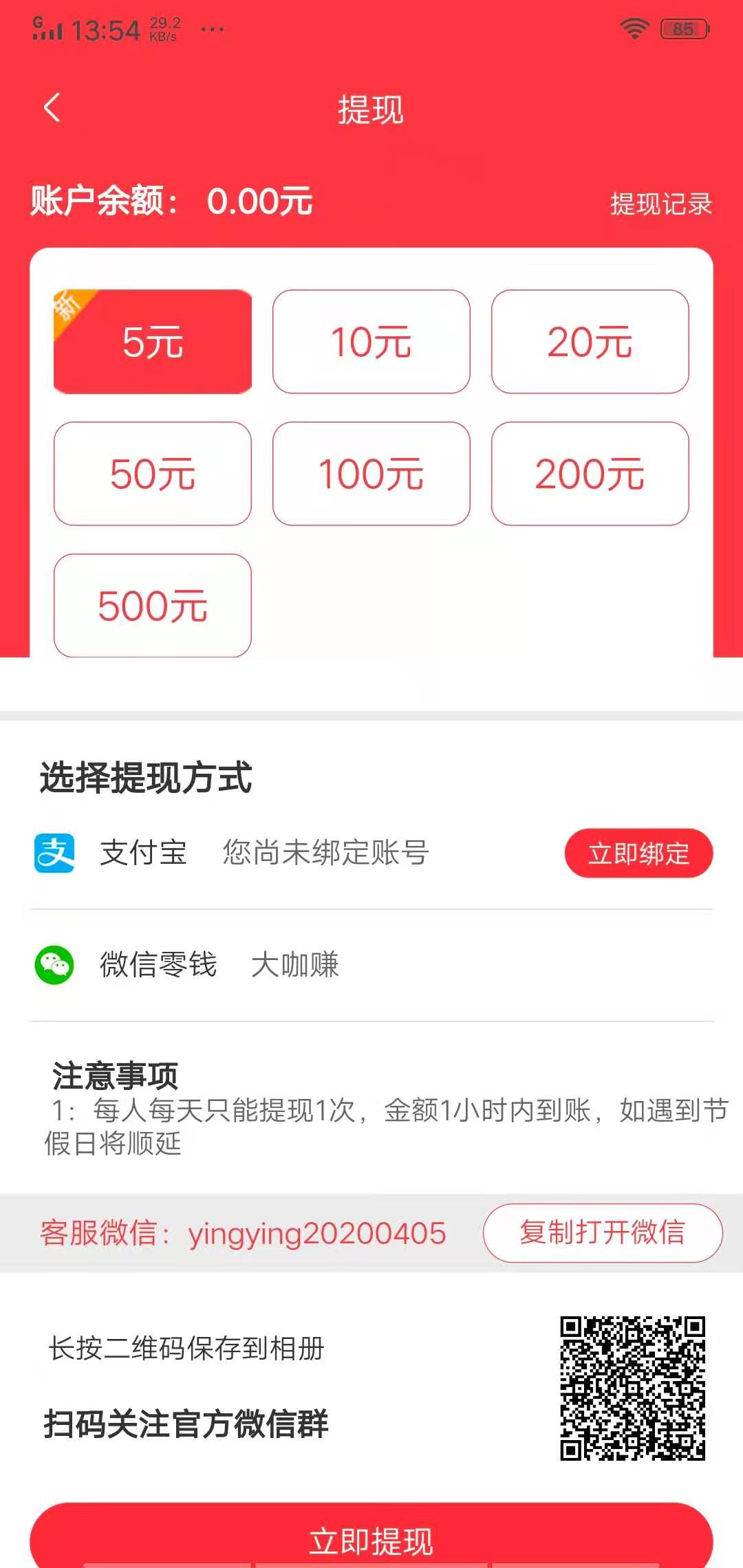Tap the Alipay payment method icon

click(57, 853)
